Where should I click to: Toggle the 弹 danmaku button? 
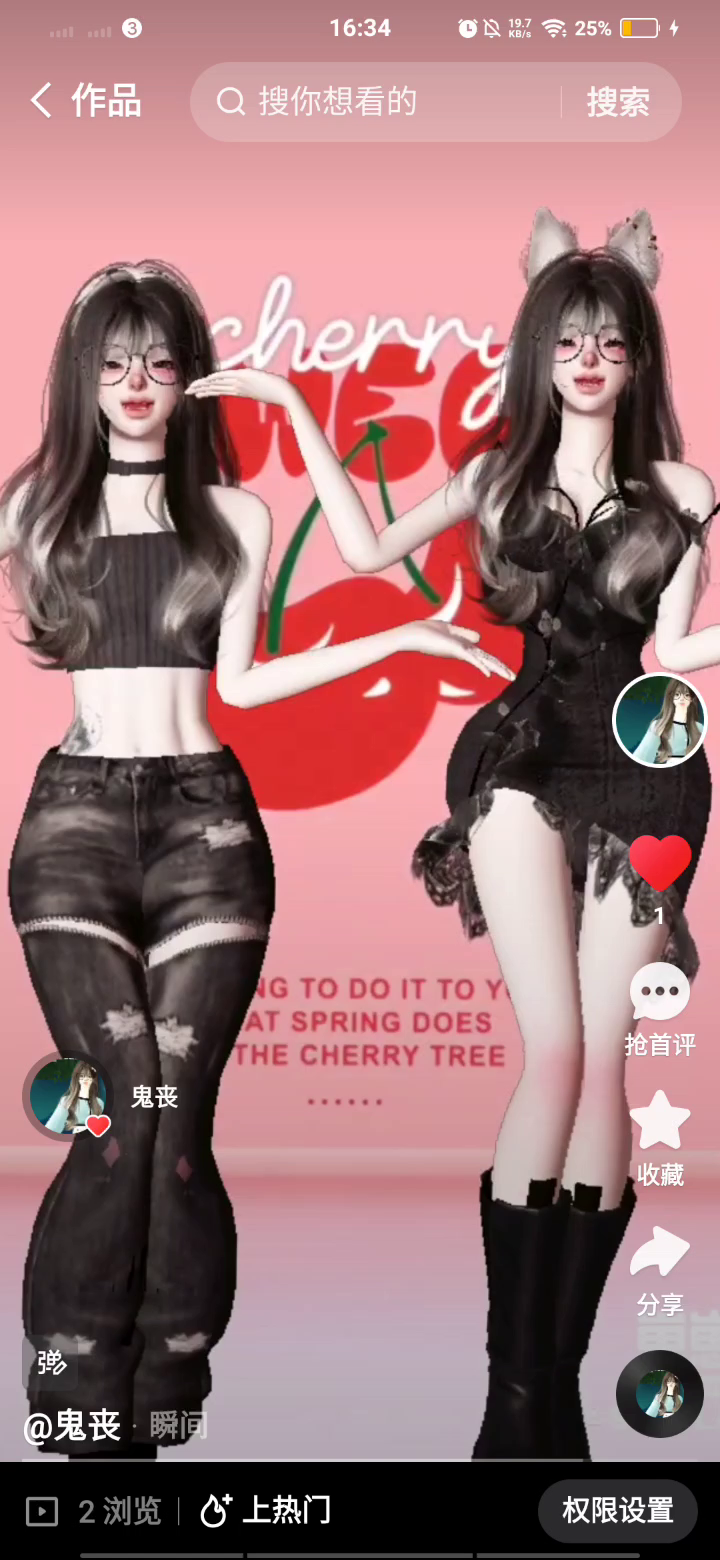[50, 1362]
